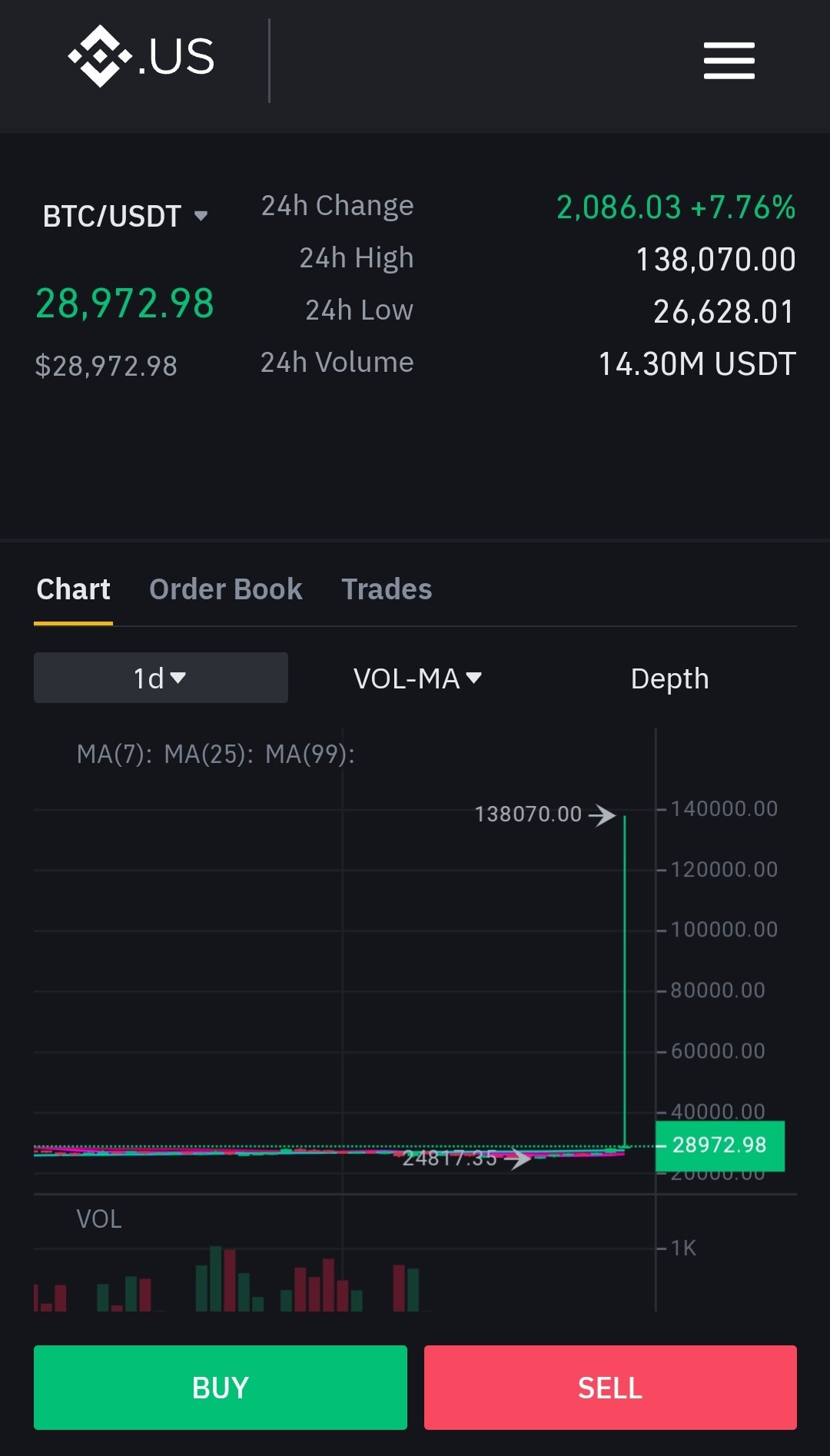
Task: Tap the red SELL button
Action: [610, 1388]
